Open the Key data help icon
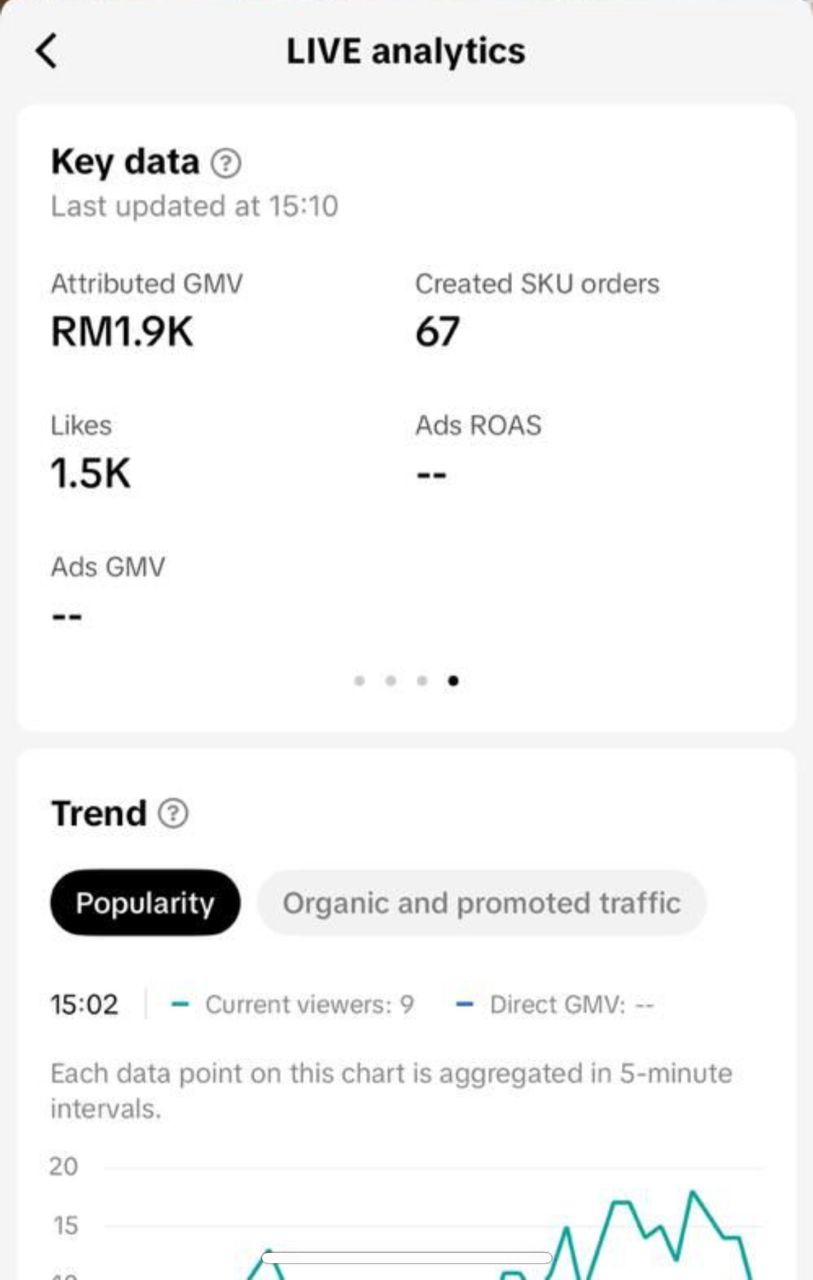This screenshot has width=813, height=1280. 227,162
